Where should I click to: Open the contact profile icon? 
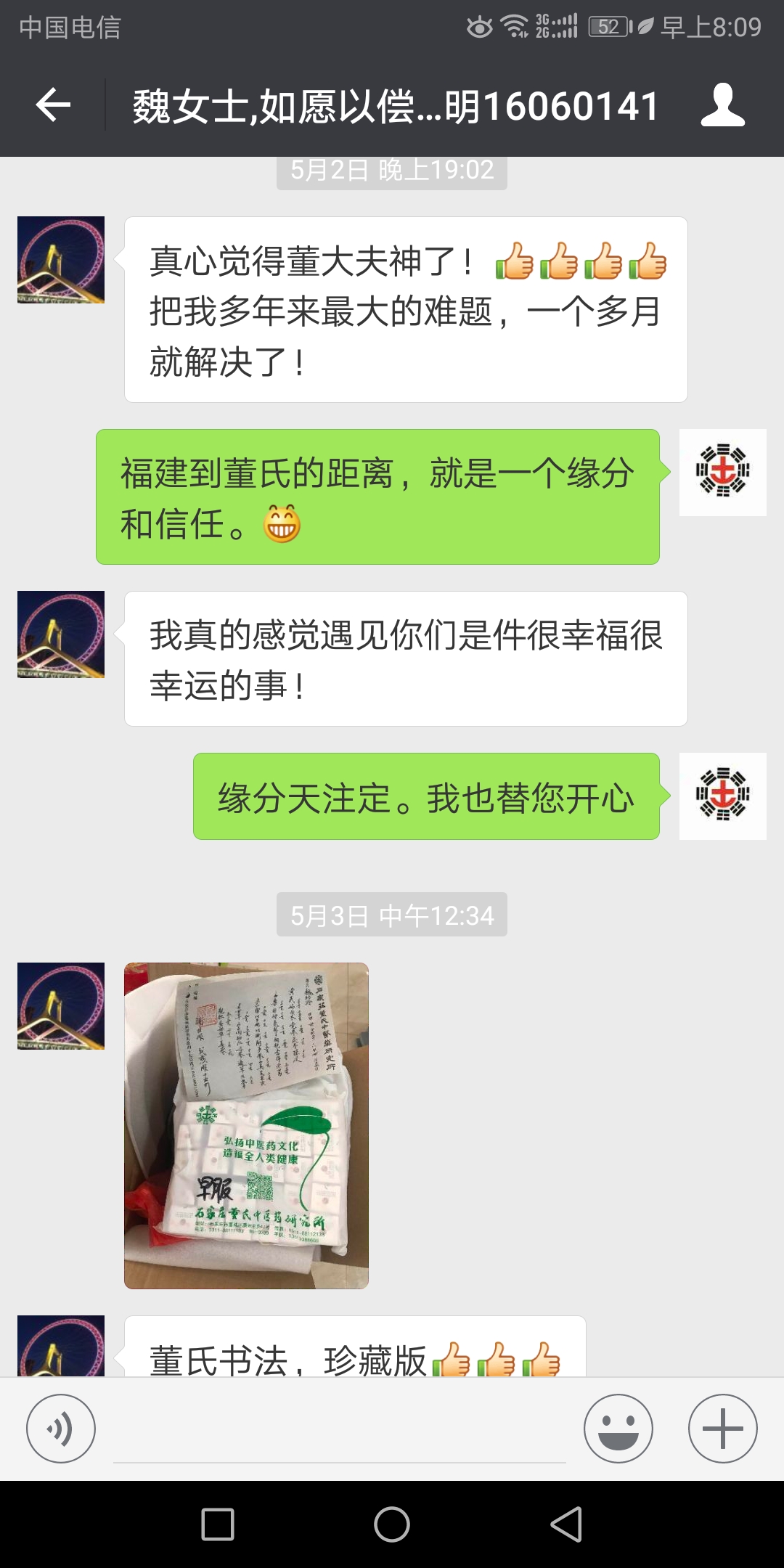(722, 105)
